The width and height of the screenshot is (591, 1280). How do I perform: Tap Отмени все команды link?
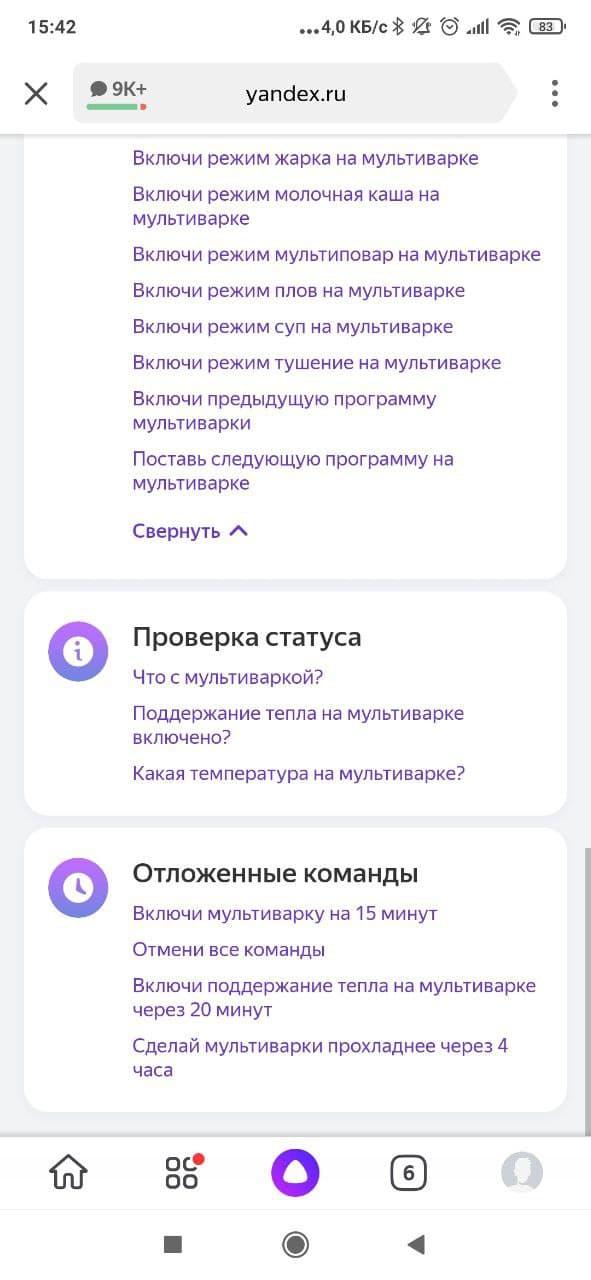coord(228,949)
